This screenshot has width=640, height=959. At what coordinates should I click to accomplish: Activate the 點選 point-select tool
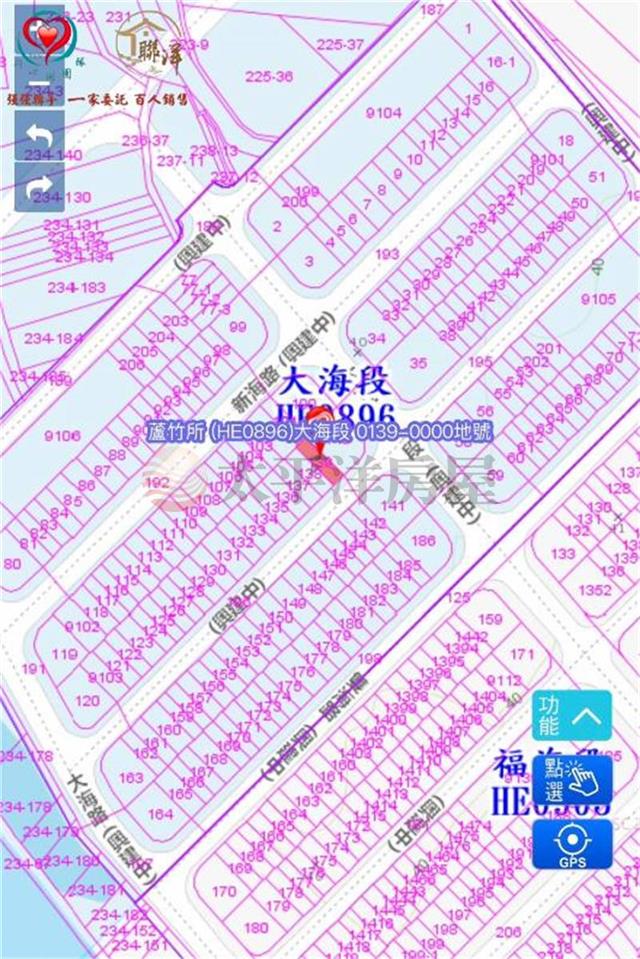[571, 780]
